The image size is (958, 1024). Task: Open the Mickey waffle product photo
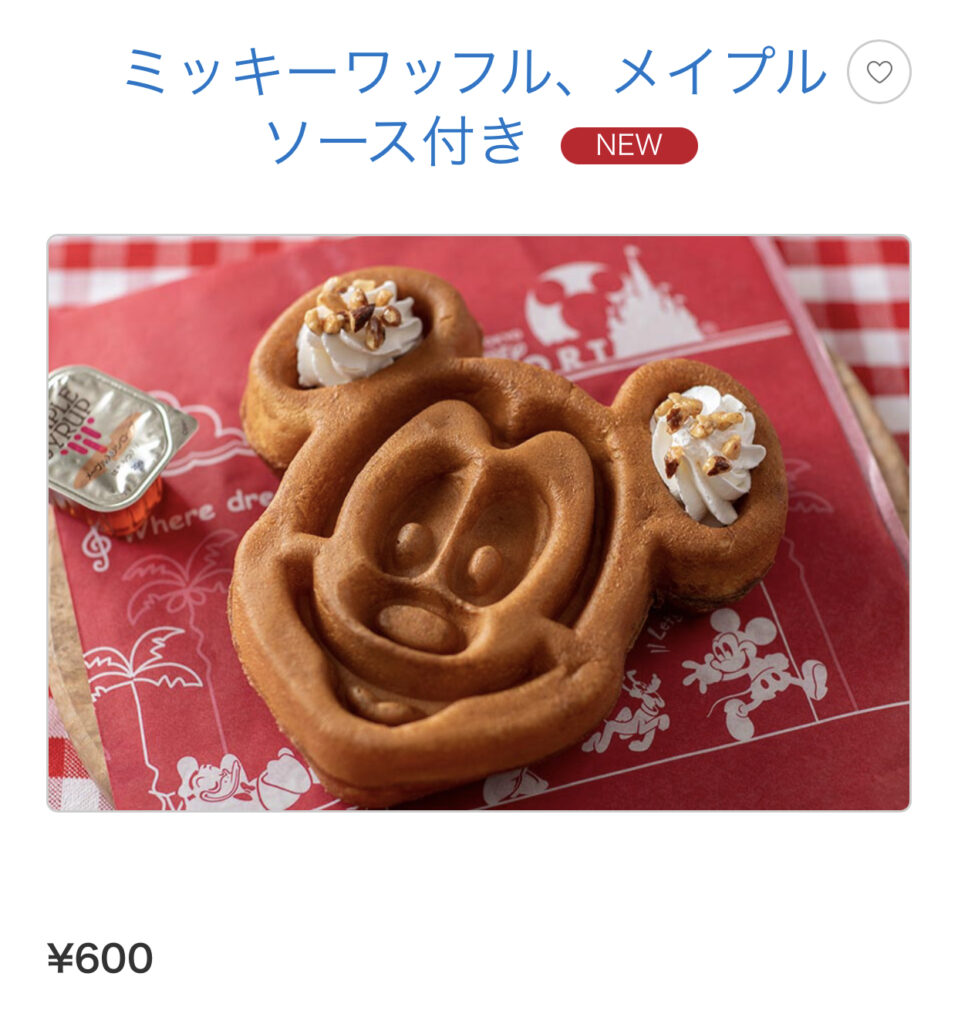tap(479, 523)
